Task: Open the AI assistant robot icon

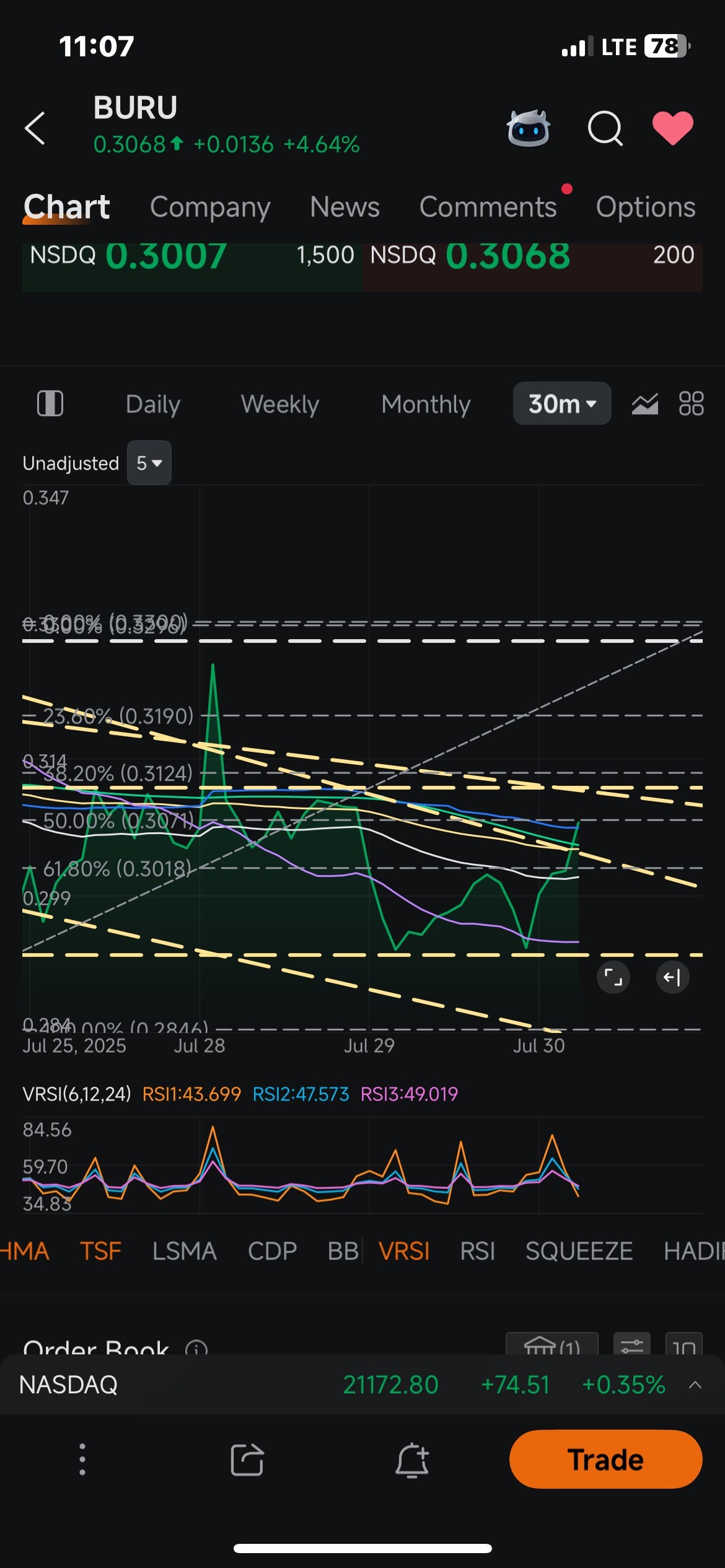Action: (528, 128)
